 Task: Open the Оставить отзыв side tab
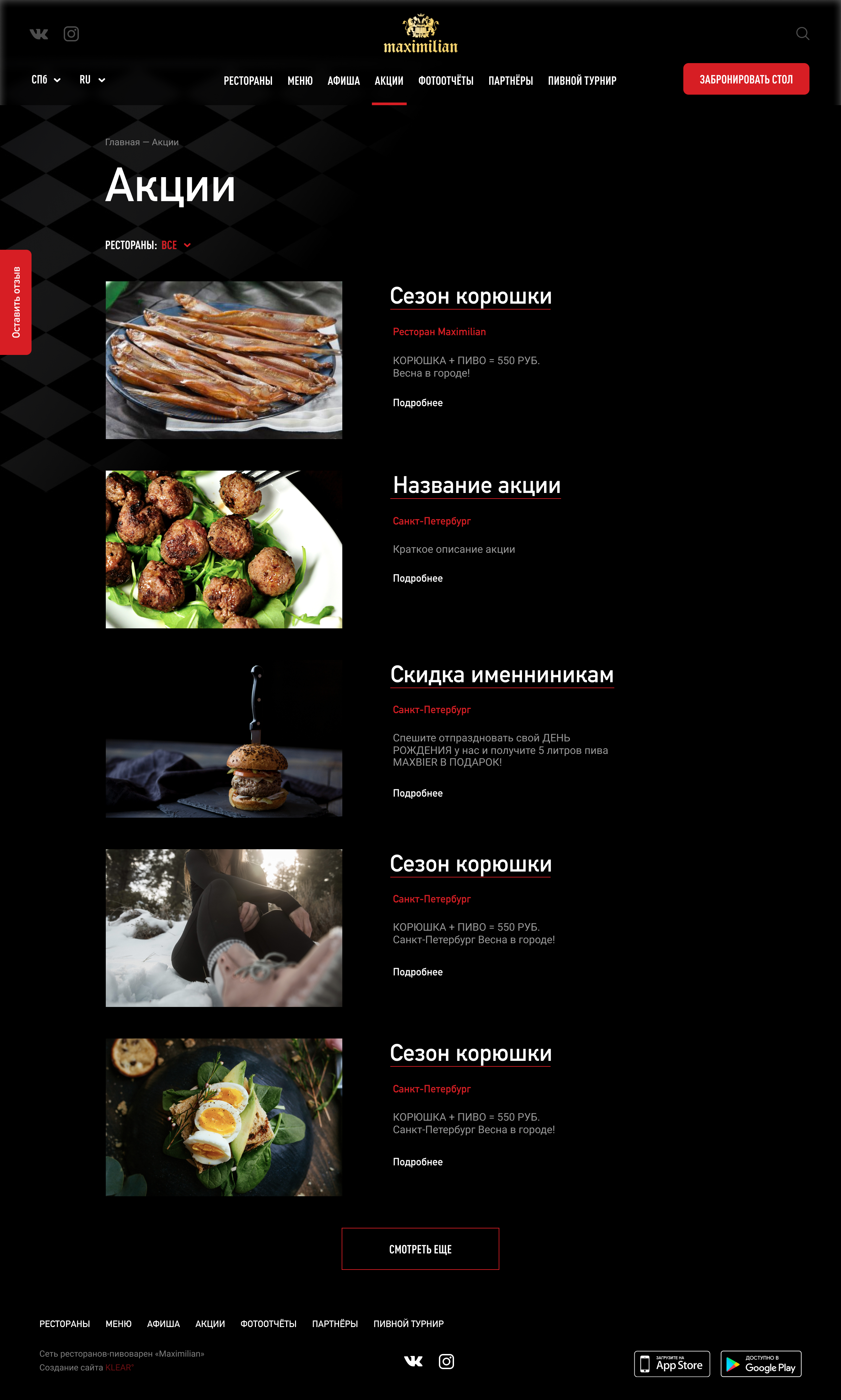16,302
